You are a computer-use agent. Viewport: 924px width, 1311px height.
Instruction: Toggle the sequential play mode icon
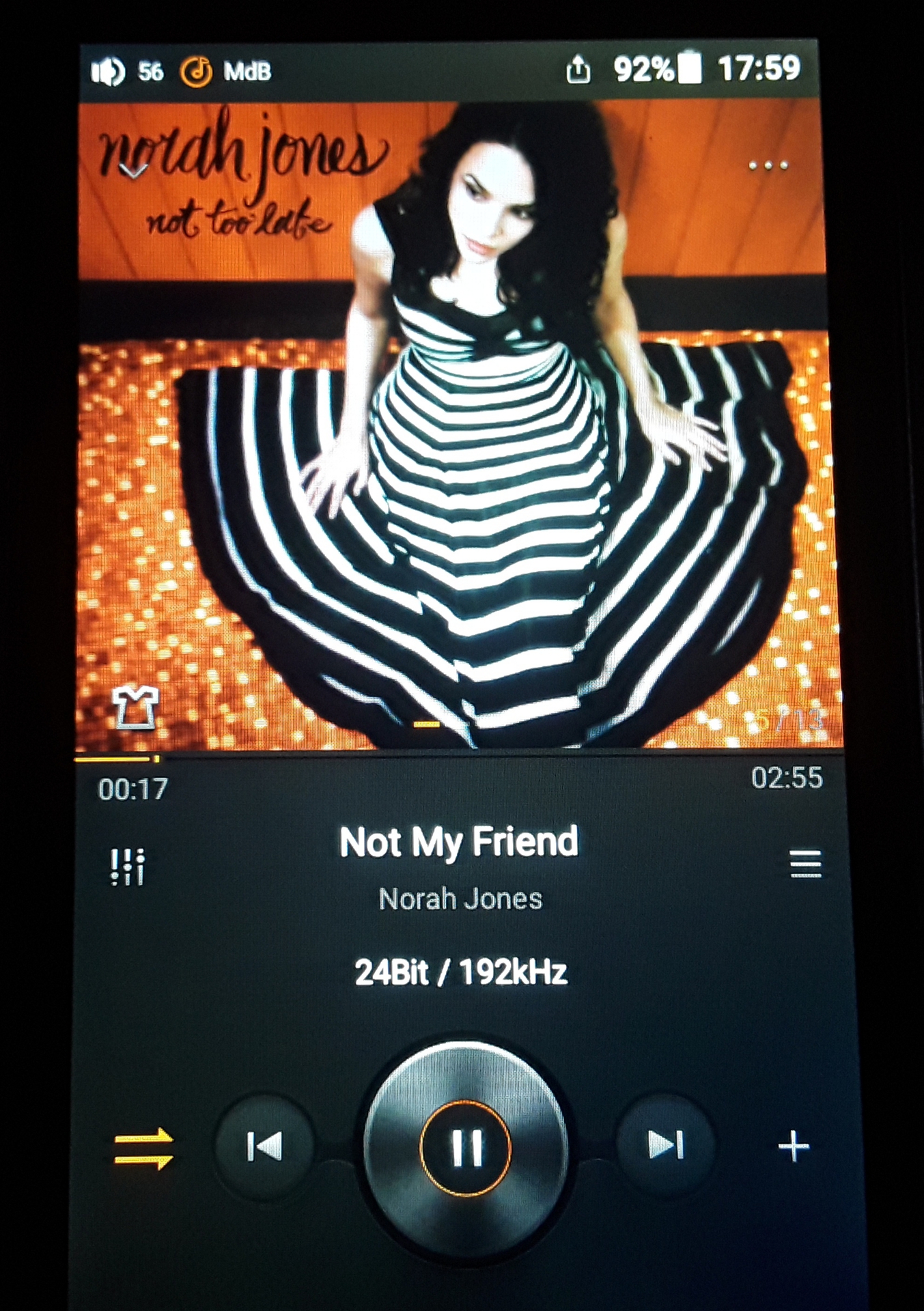pyautogui.click(x=143, y=1148)
